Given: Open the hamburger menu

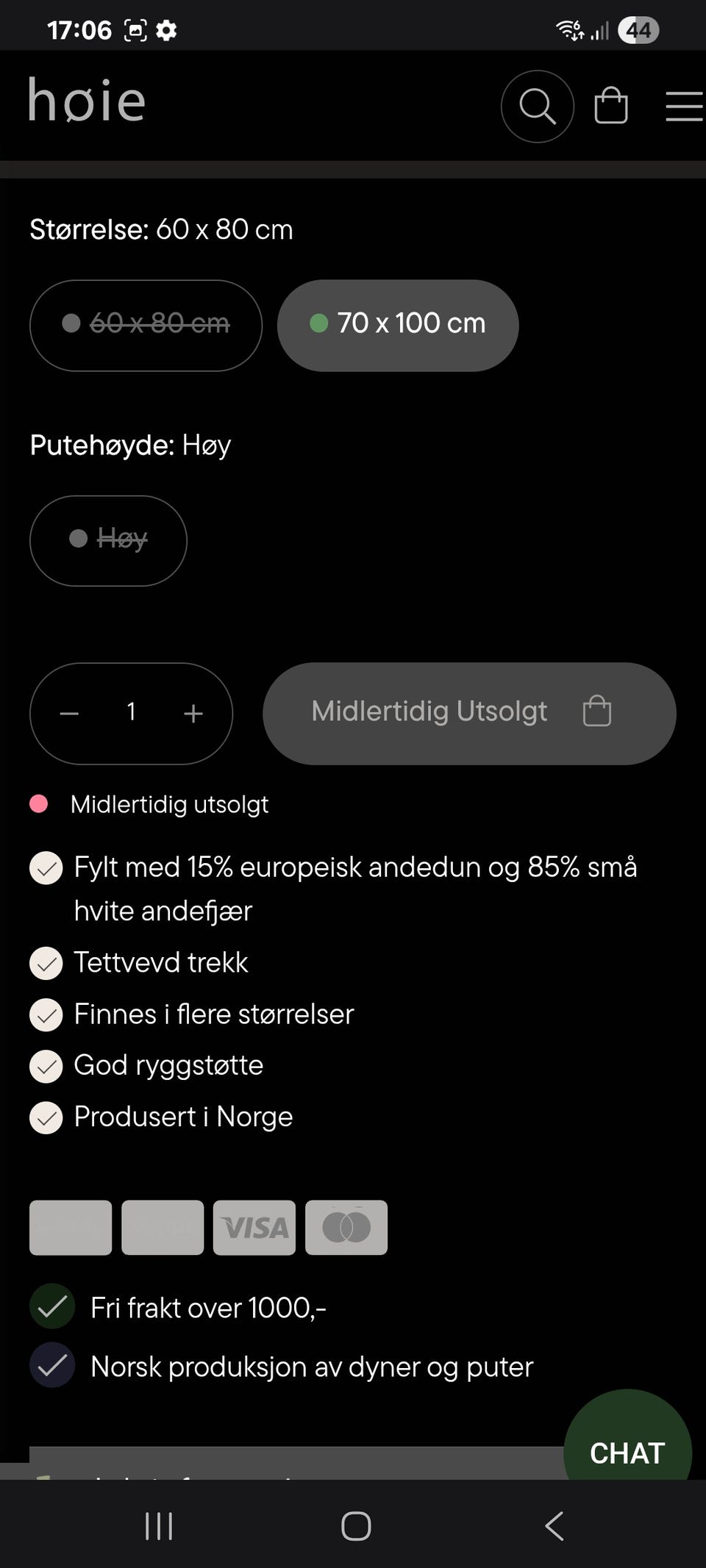Looking at the screenshot, I should point(684,107).
